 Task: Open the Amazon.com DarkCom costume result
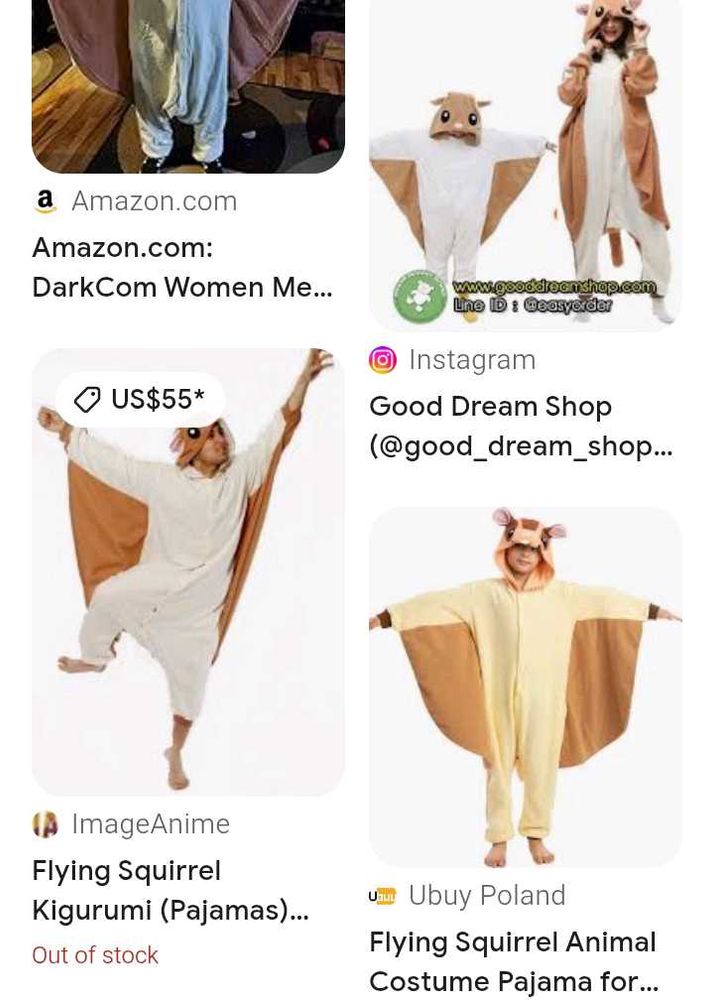click(181, 267)
